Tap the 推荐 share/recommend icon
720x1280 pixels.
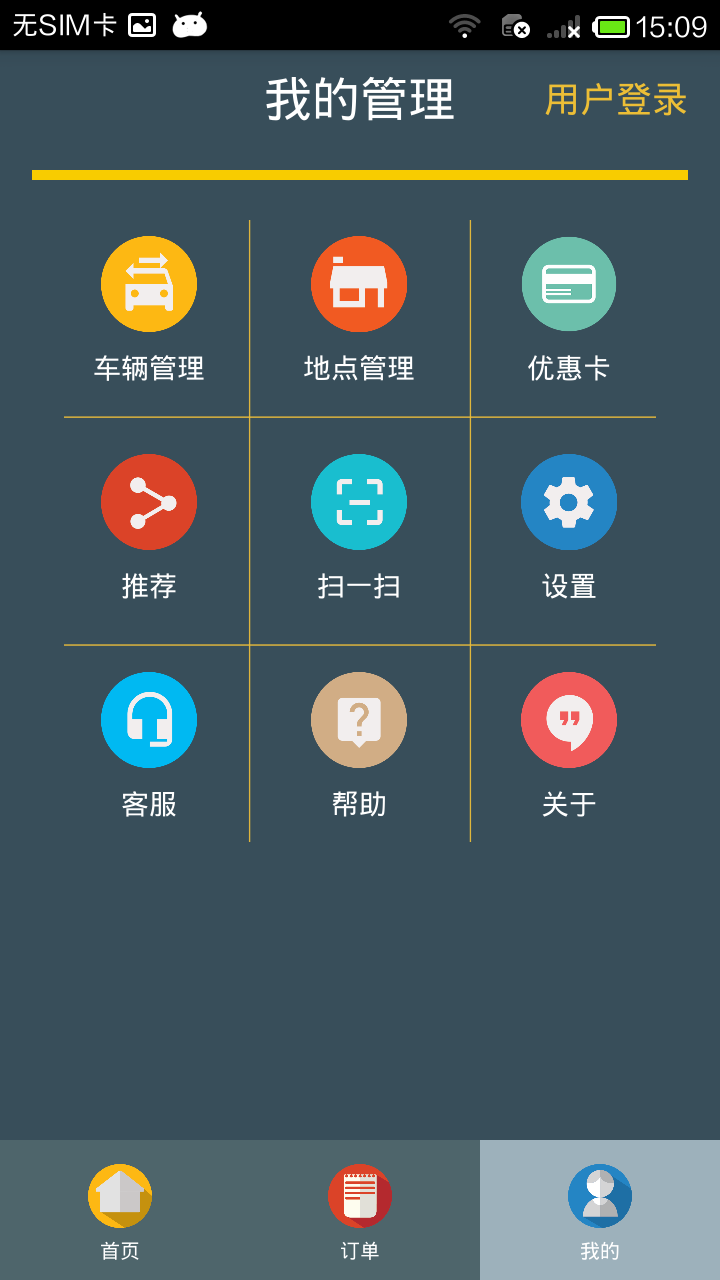(149, 502)
